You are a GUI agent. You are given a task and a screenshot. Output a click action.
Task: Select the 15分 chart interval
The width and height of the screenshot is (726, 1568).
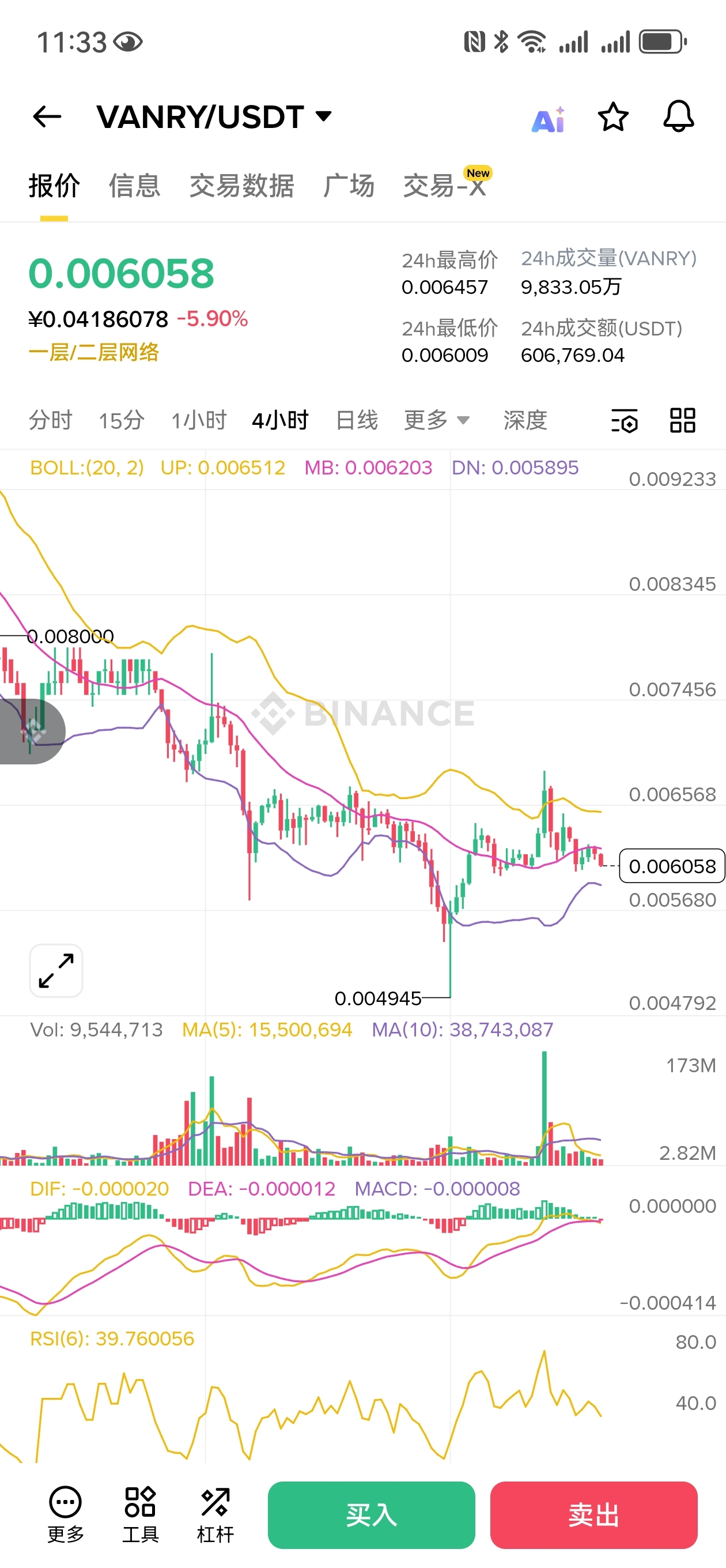(121, 420)
